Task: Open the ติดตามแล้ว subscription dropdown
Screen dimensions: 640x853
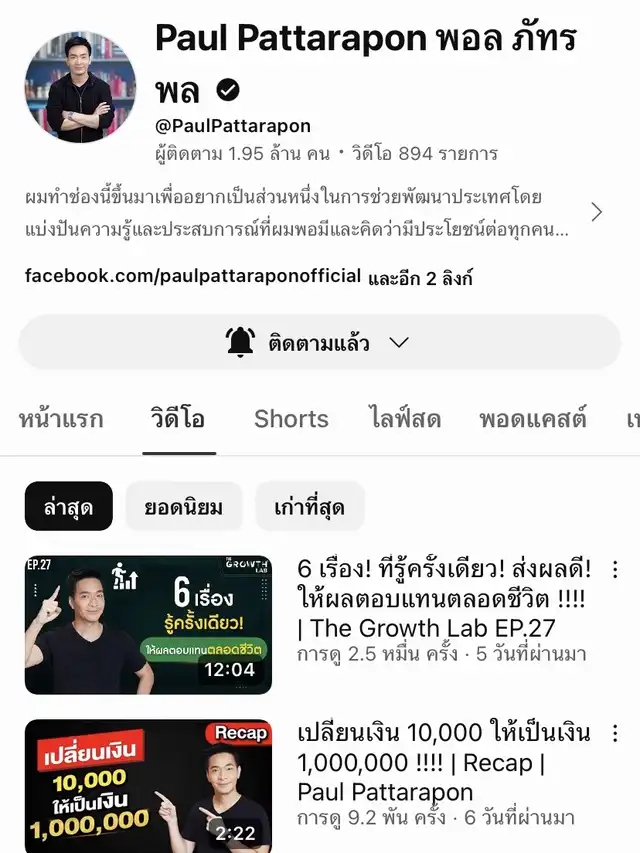Action: pyautogui.click(x=320, y=343)
